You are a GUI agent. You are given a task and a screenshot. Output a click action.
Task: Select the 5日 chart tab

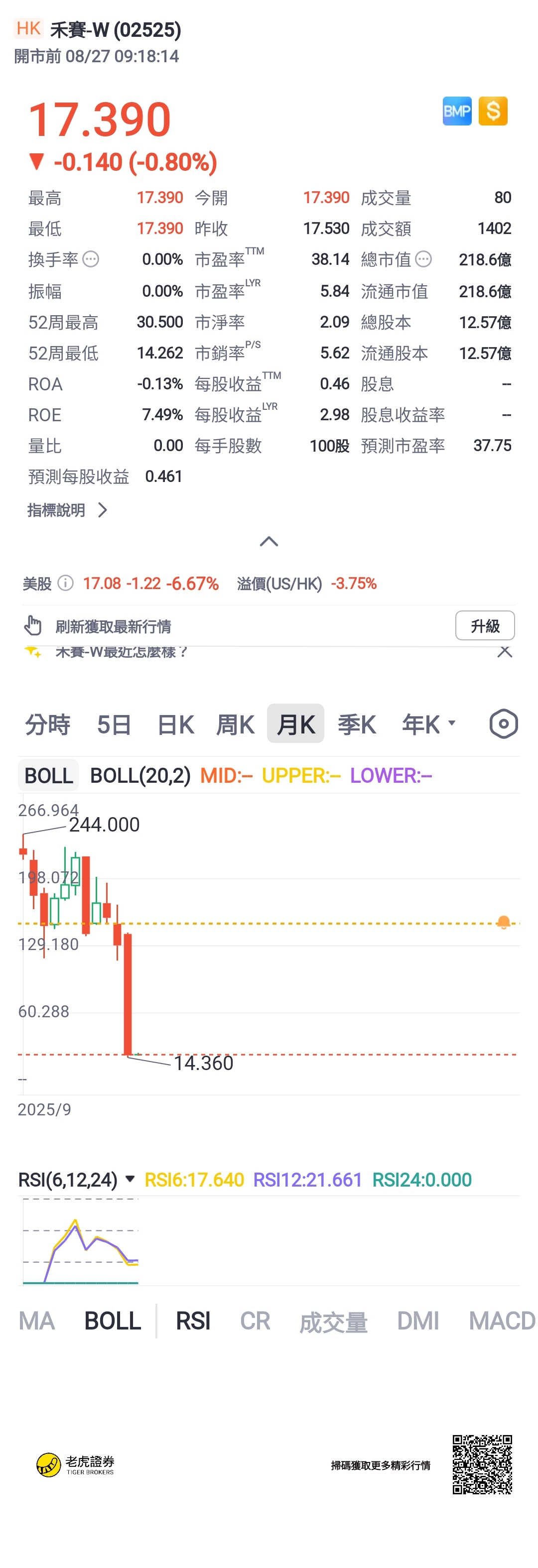pos(114,724)
